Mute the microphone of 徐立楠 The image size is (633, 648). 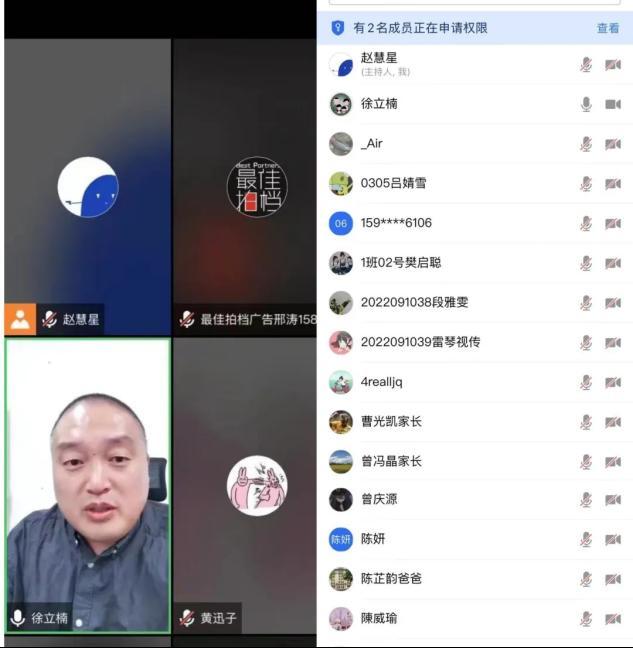coord(586,104)
